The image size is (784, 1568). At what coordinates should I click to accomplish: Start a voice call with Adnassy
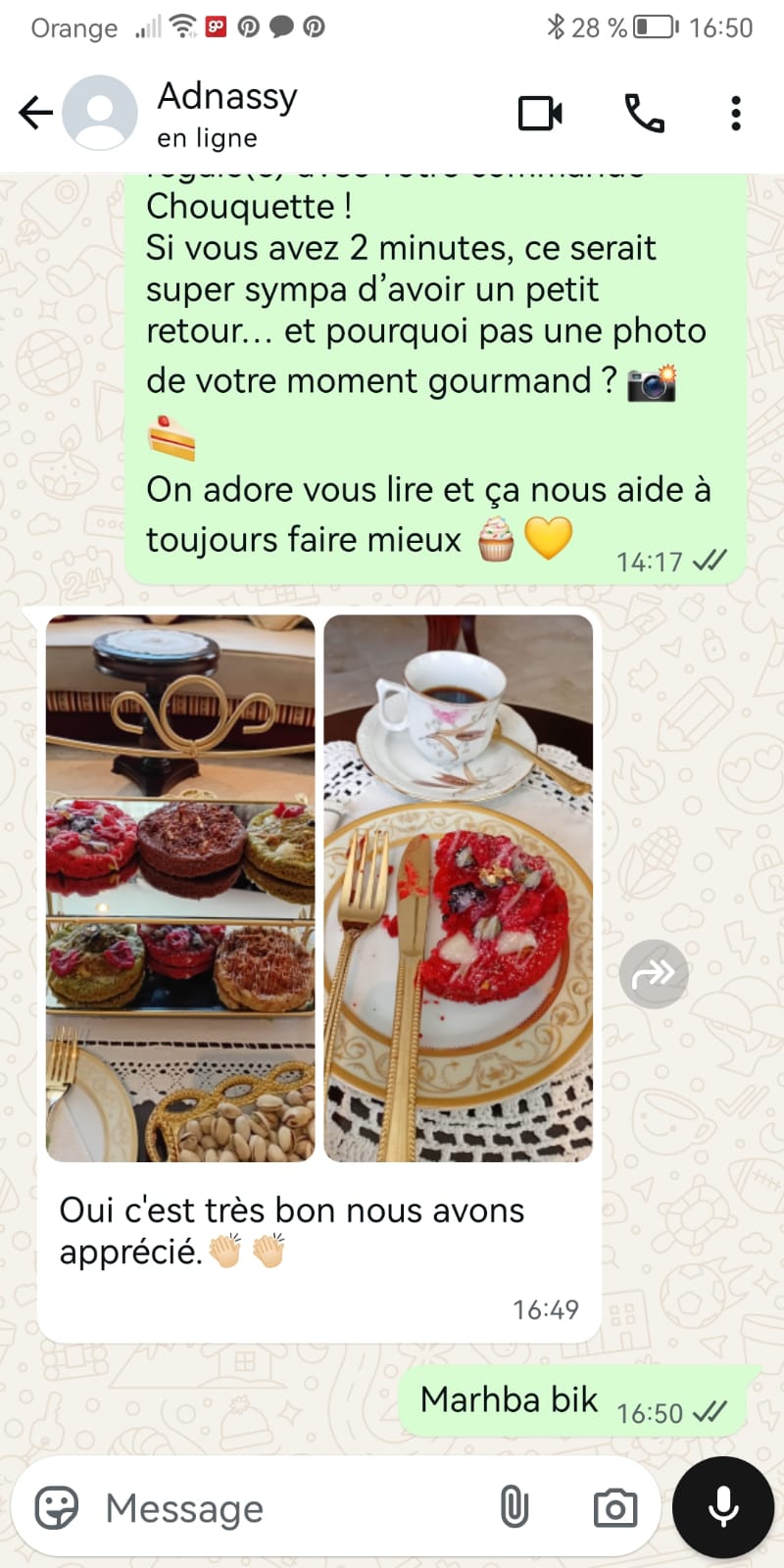(644, 114)
